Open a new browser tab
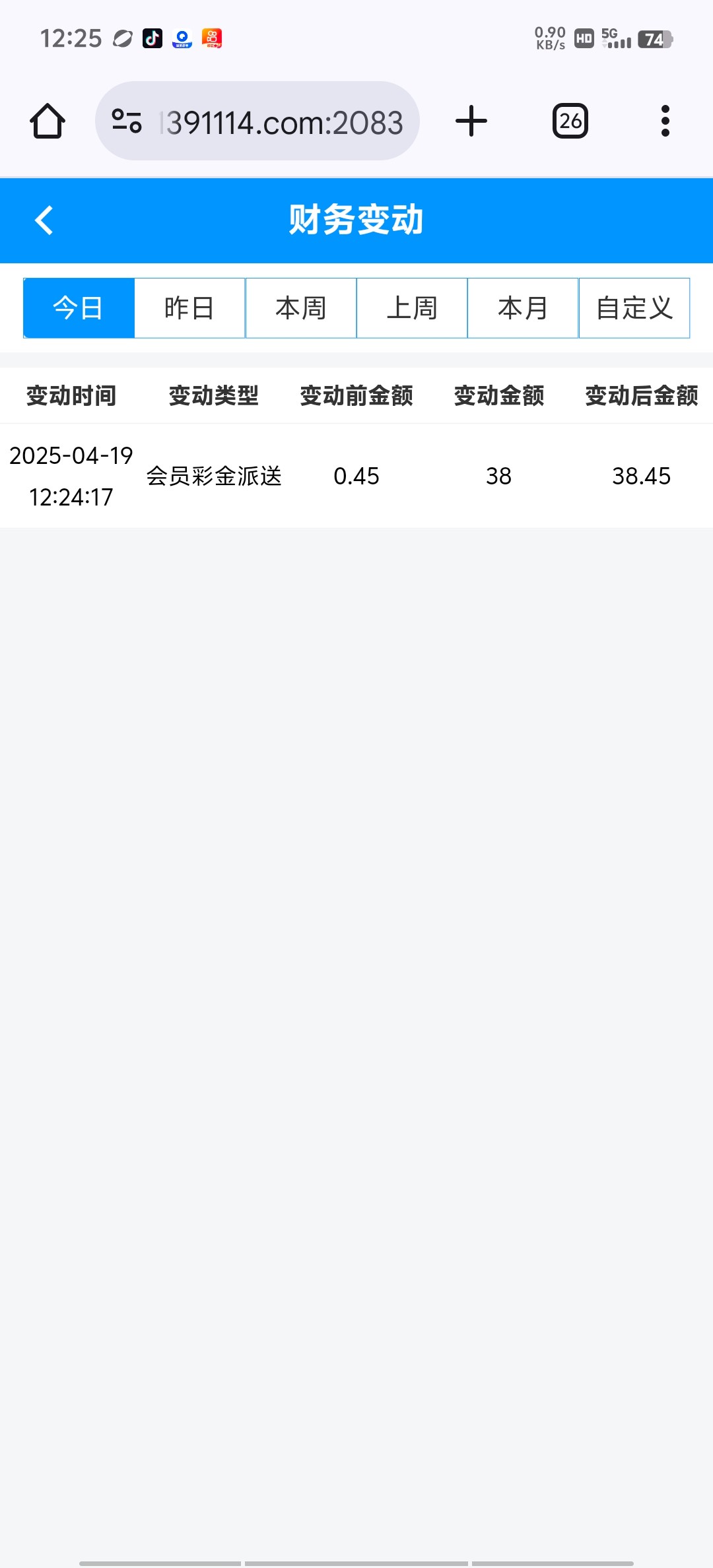The image size is (713, 1568). (x=471, y=121)
